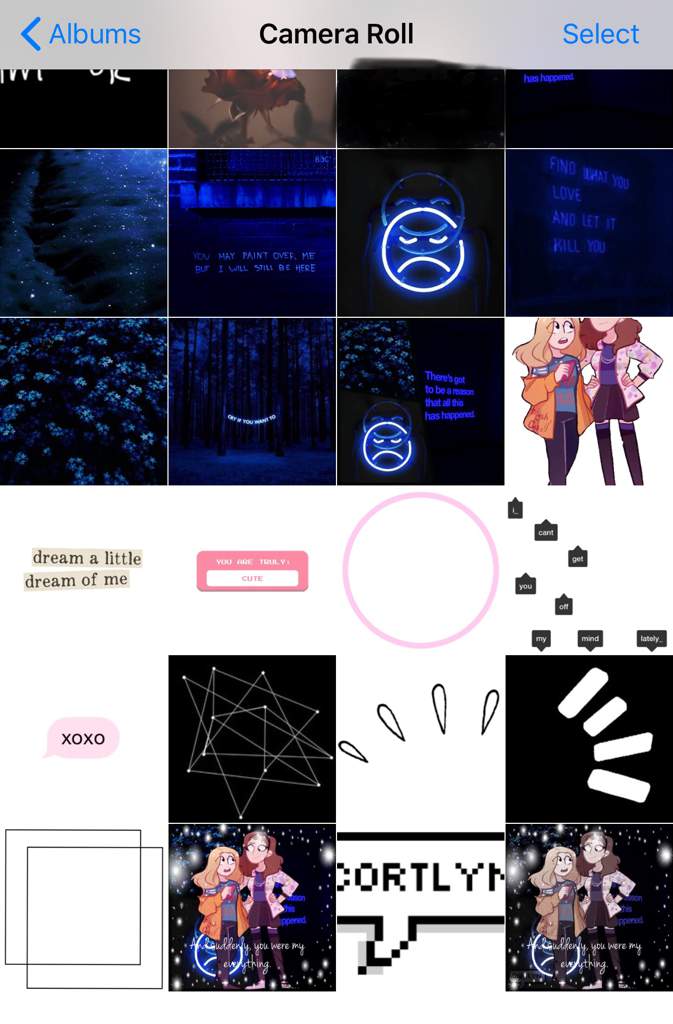Screen dimensions: 673x1024
Task: Open the blue flowers photo
Action: tap(83, 401)
